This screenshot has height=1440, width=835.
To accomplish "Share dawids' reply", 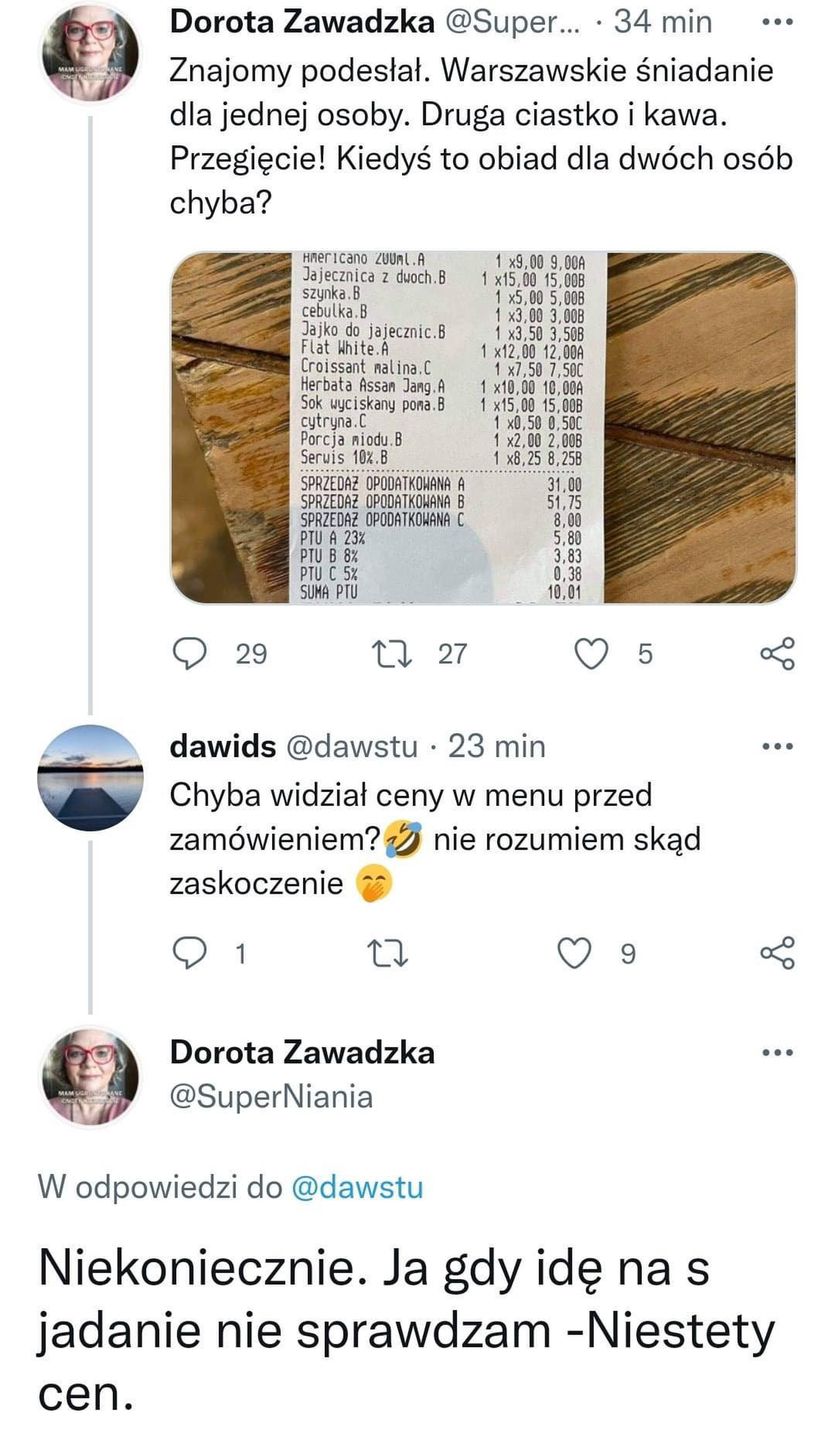I will point(777,953).
